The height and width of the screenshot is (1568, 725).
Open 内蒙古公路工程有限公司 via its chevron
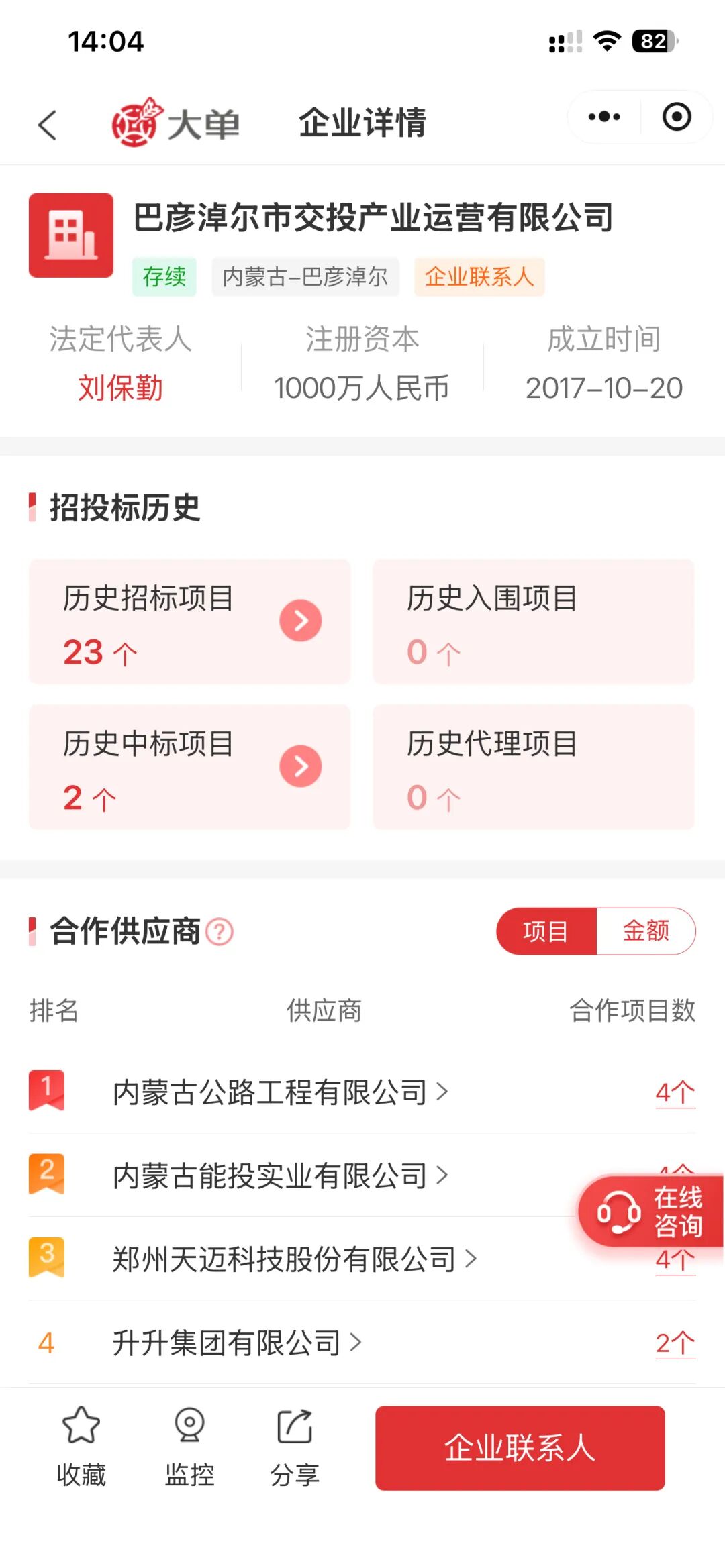pyautogui.click(x=443, y=1090)
